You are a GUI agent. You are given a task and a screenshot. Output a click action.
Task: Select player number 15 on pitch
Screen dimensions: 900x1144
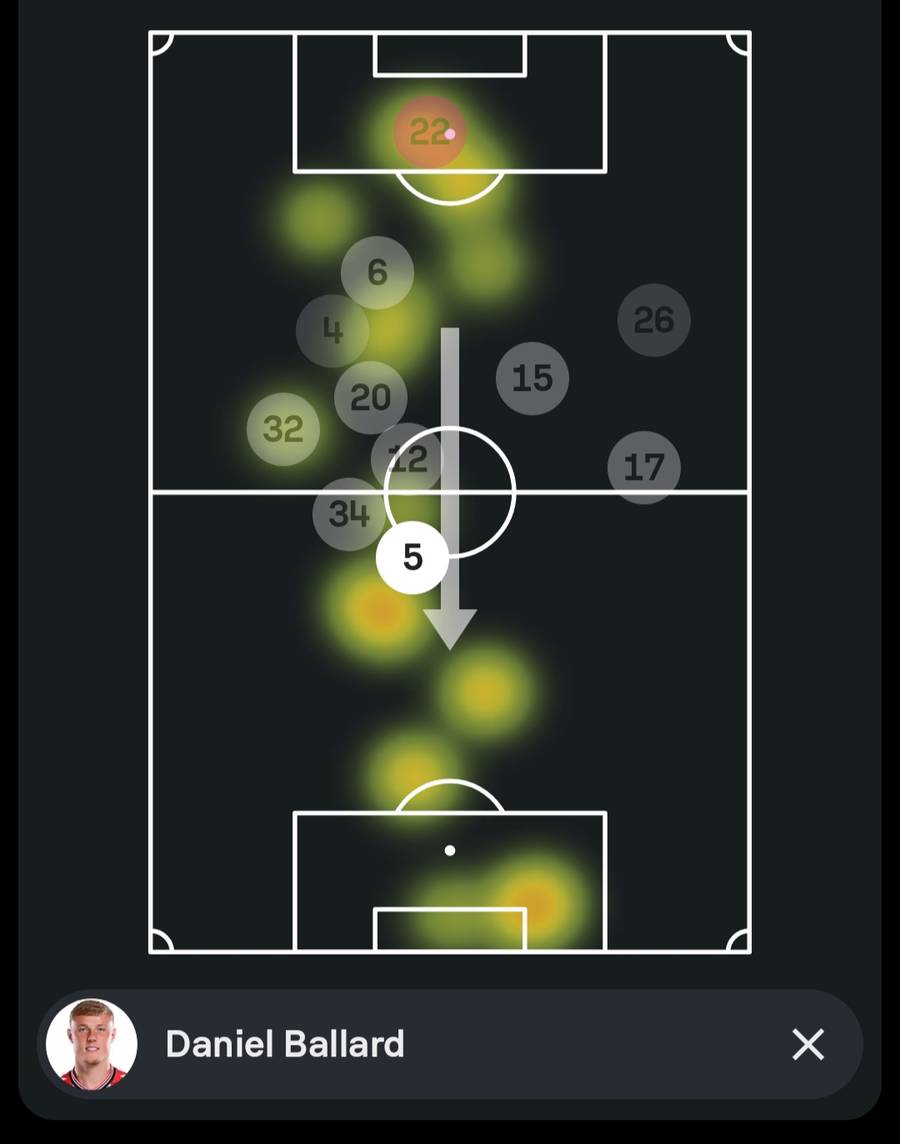532,378
